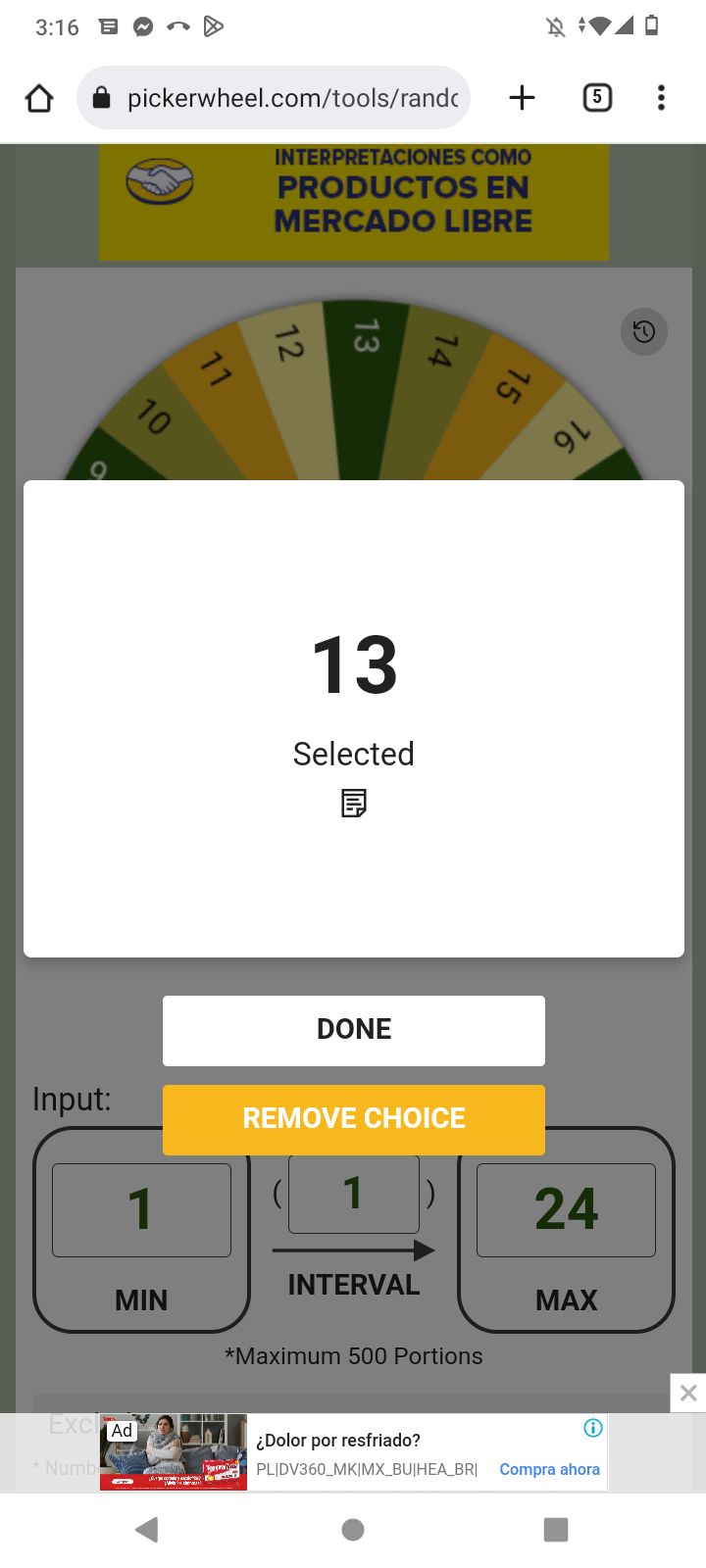Open the browser overflow menu
The height and width of the screenshot is (1568, 706).
[662, 98]
